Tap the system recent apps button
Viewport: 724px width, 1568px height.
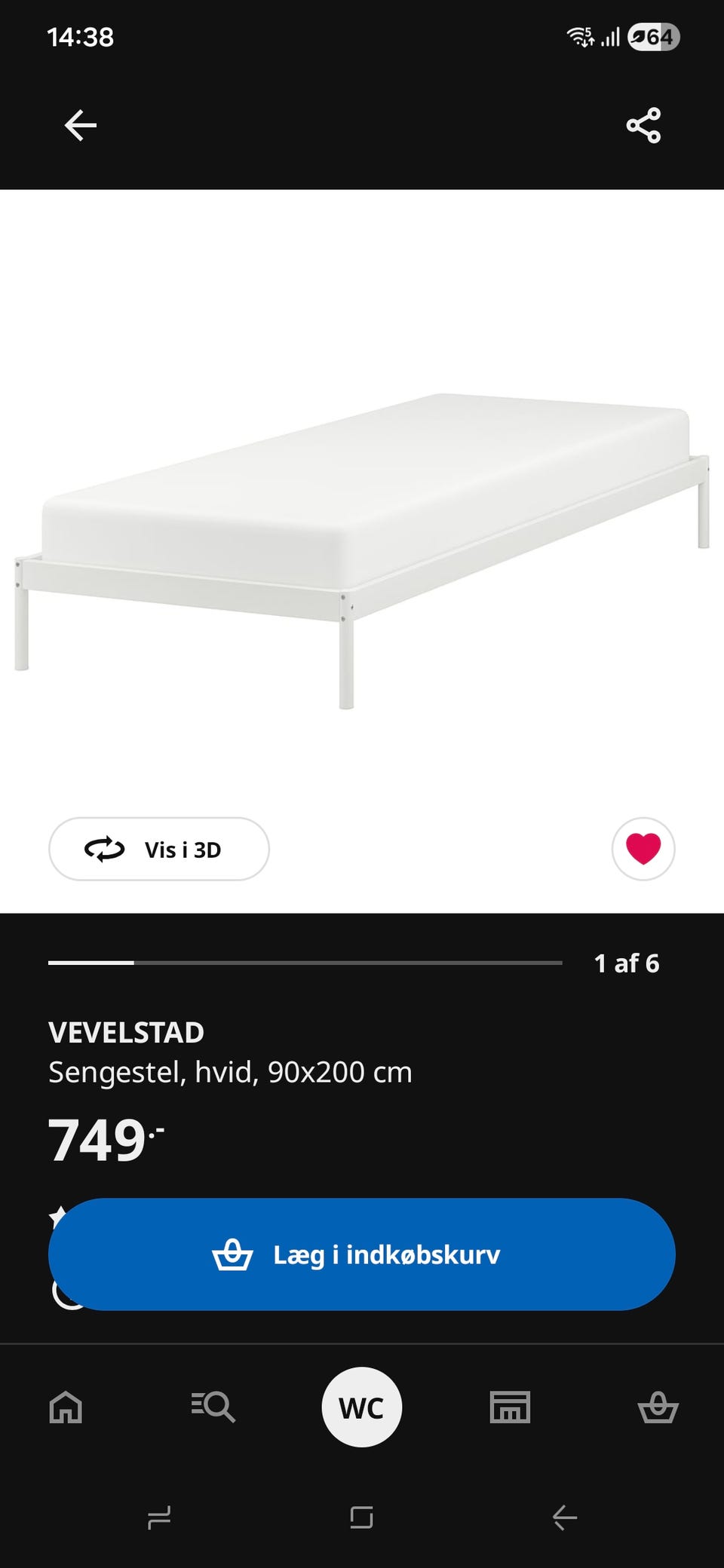pyautogui.click(x=159, y=1517)
